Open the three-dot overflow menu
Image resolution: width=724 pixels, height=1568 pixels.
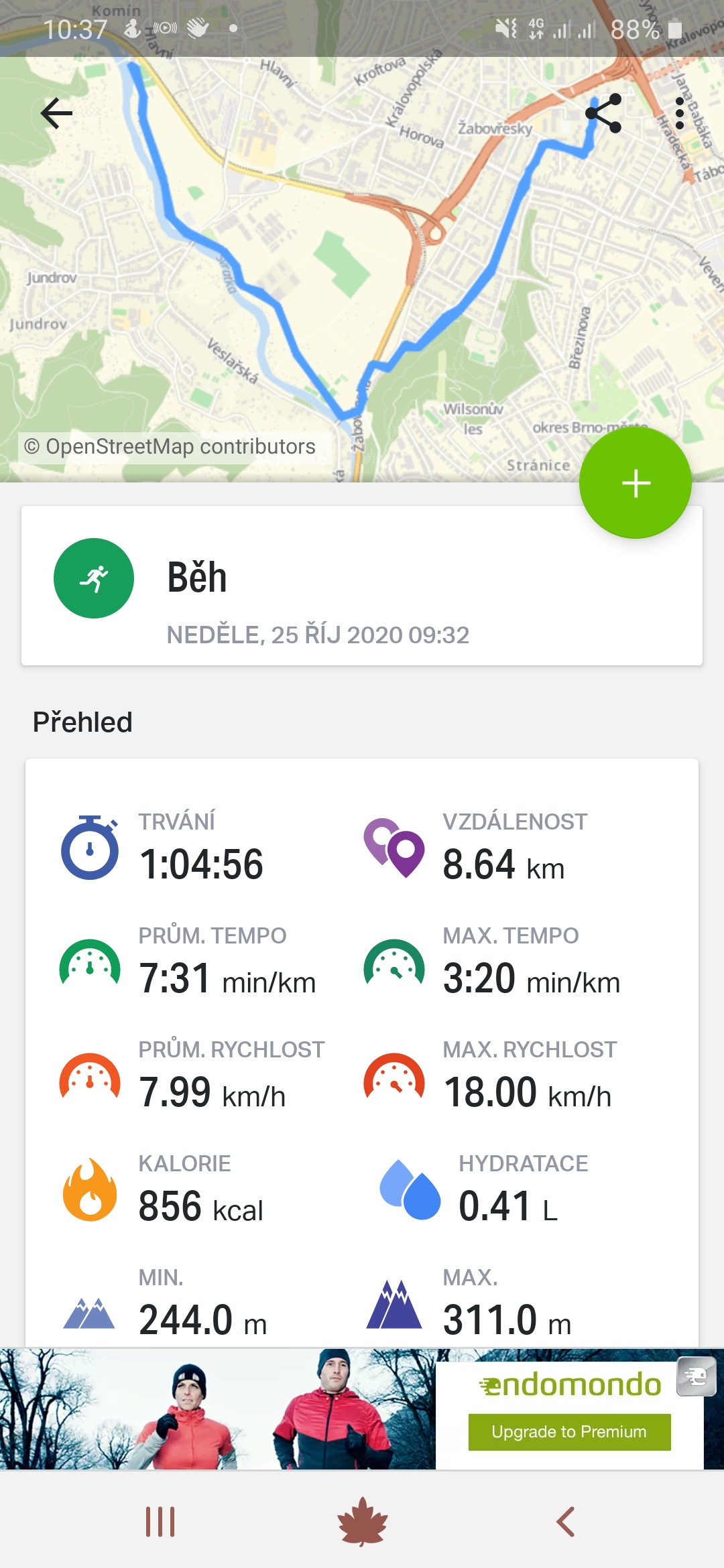[x=680, y=113]
